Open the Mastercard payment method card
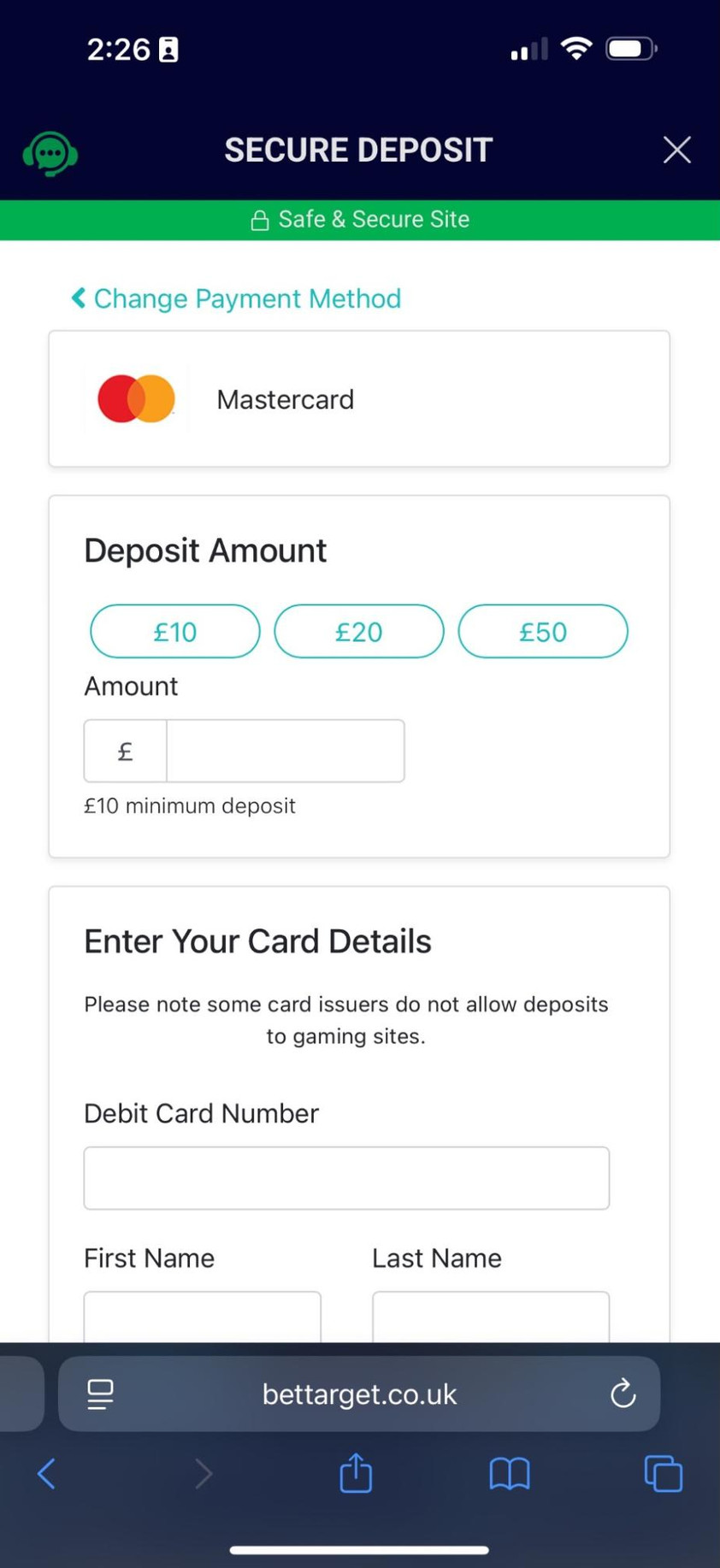The width and height of the screenshot is (720, 1568). pos(358,399)
